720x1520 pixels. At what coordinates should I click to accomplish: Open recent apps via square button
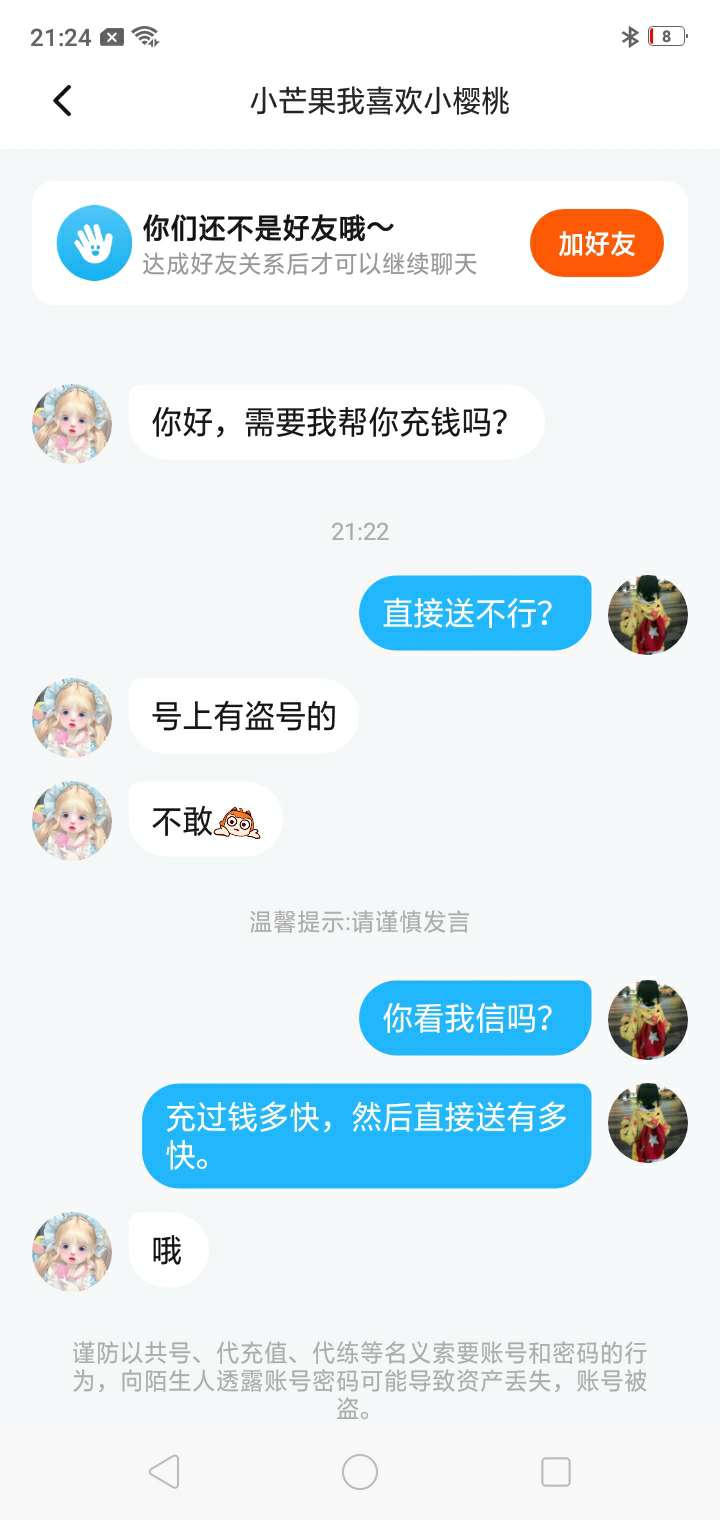tap(555, 1471)
